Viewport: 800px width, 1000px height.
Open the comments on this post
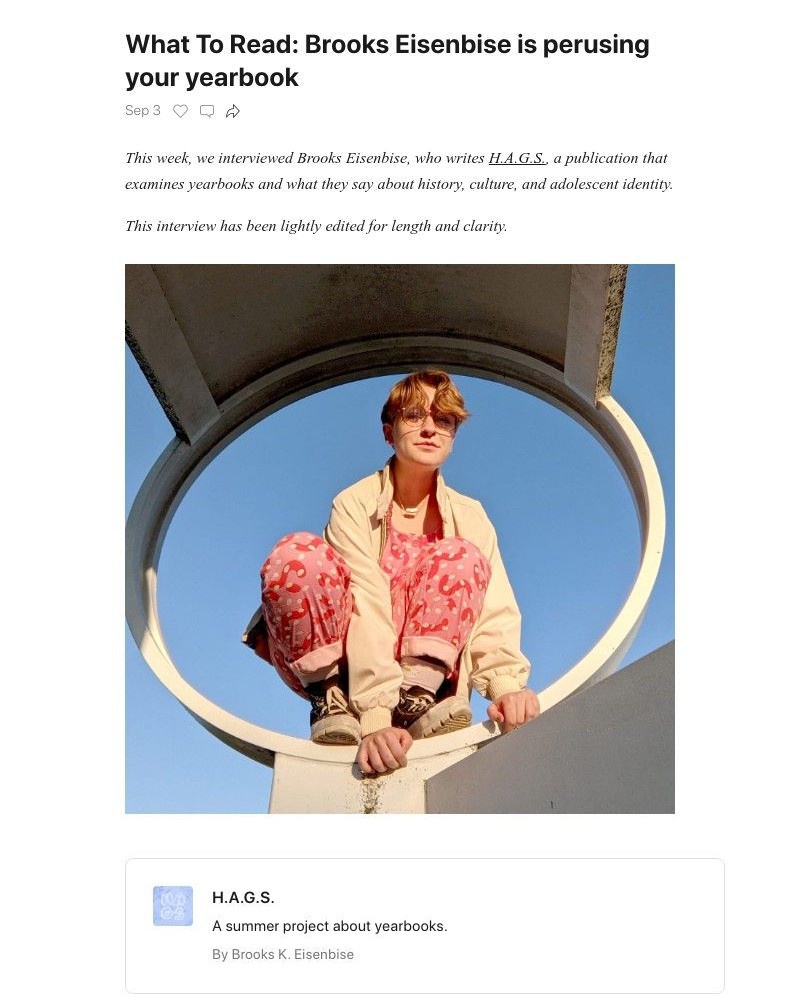(x=207, y=111)
